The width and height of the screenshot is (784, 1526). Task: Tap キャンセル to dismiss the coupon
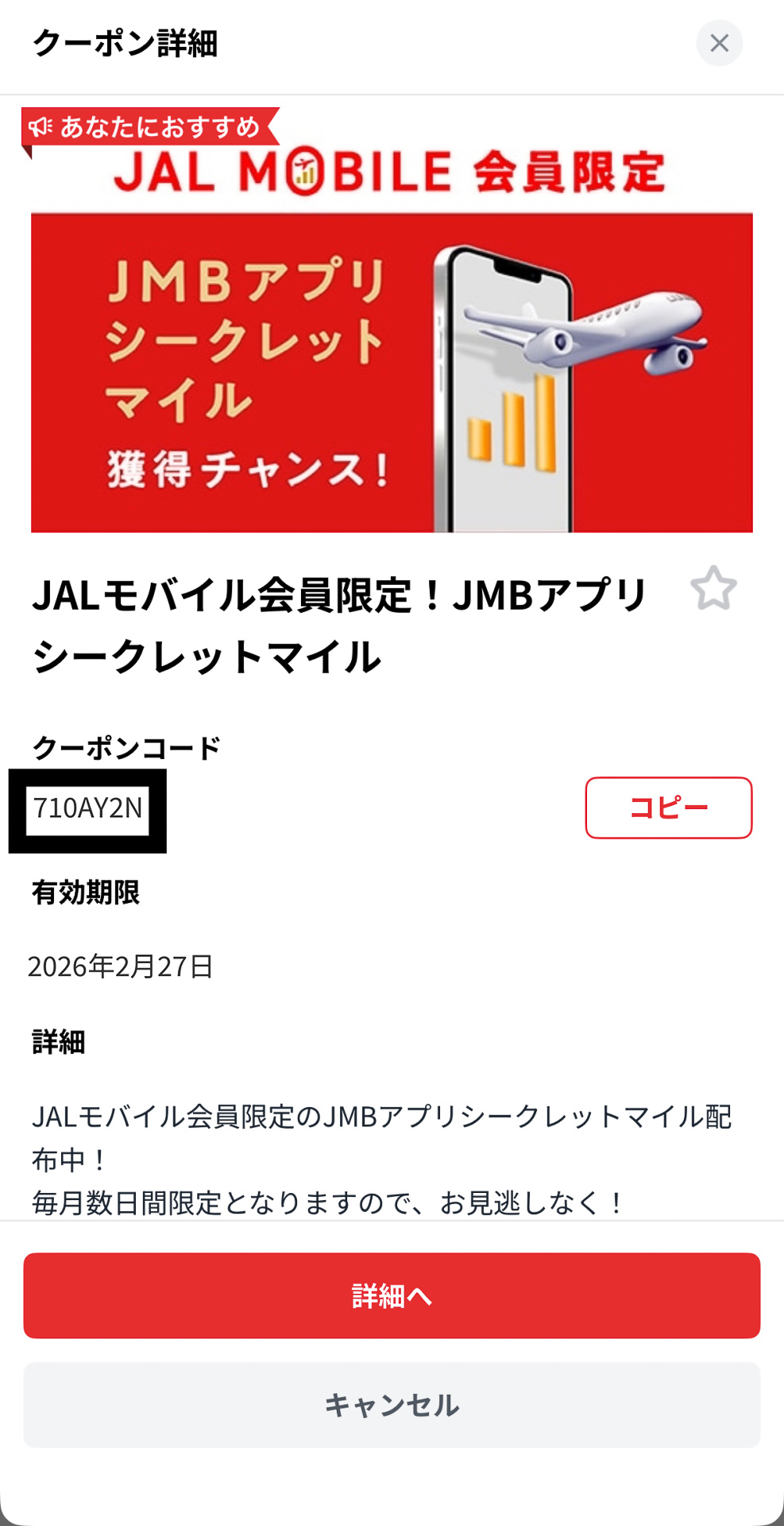click(392, 1404)
